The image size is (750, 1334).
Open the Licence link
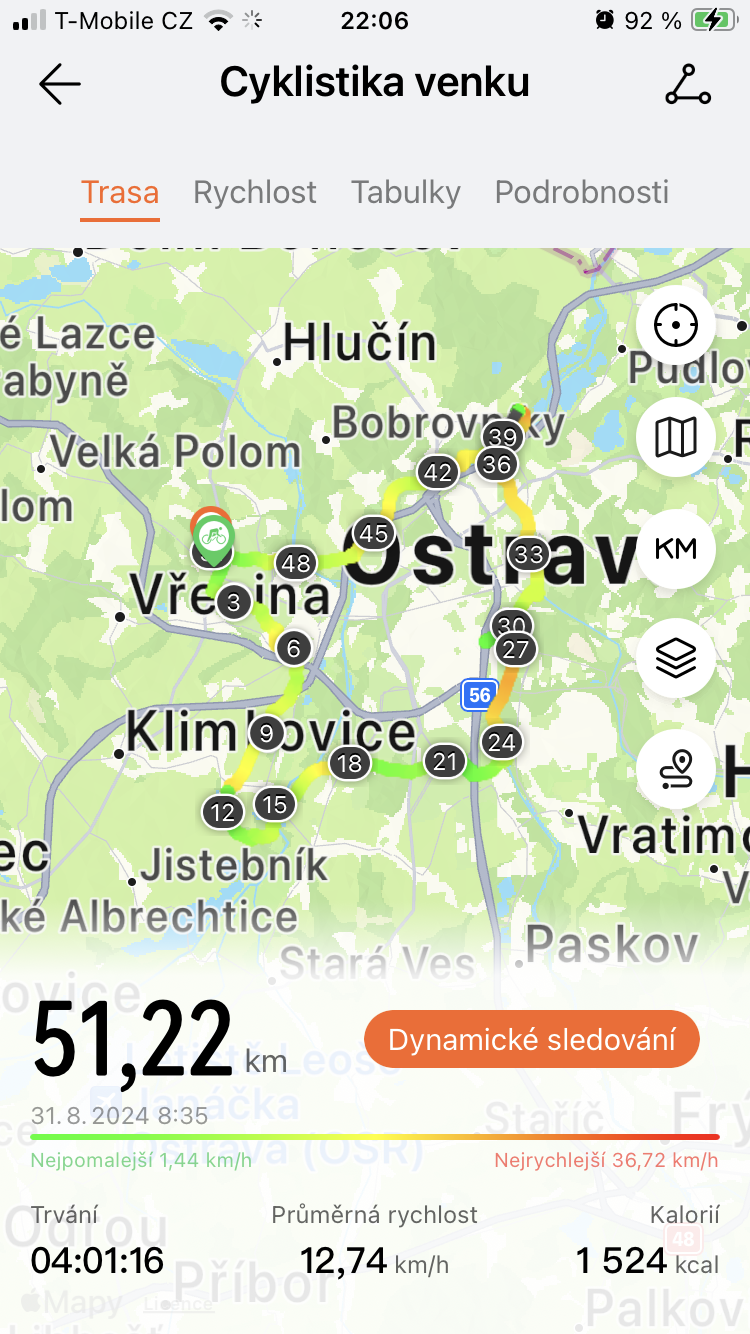(x=178, y=1303)
